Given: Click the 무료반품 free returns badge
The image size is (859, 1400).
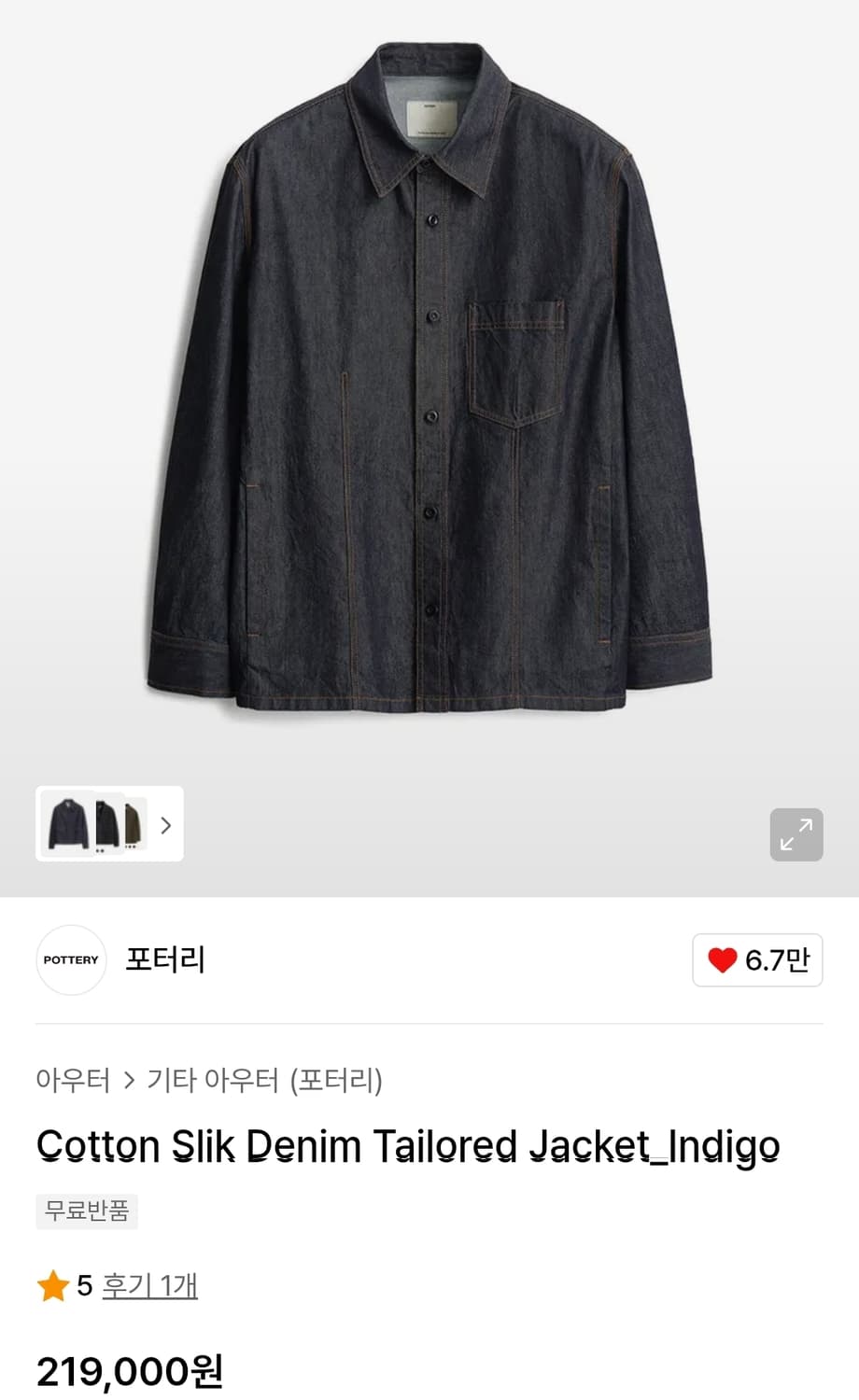Looking at the screenshot, I should tap(87, 1211).
